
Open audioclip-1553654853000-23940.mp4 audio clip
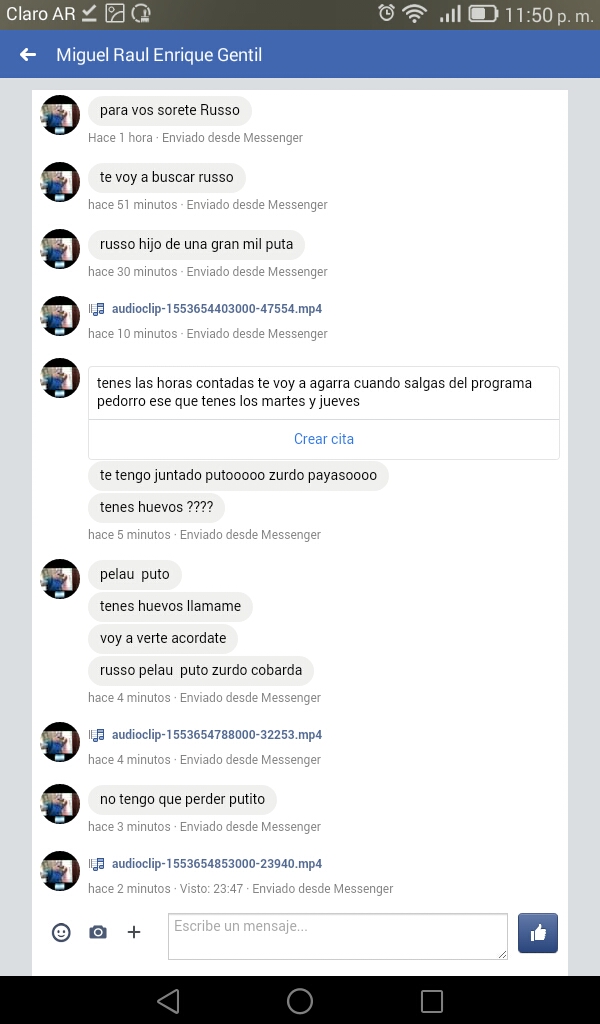click(x=216, y=864)
